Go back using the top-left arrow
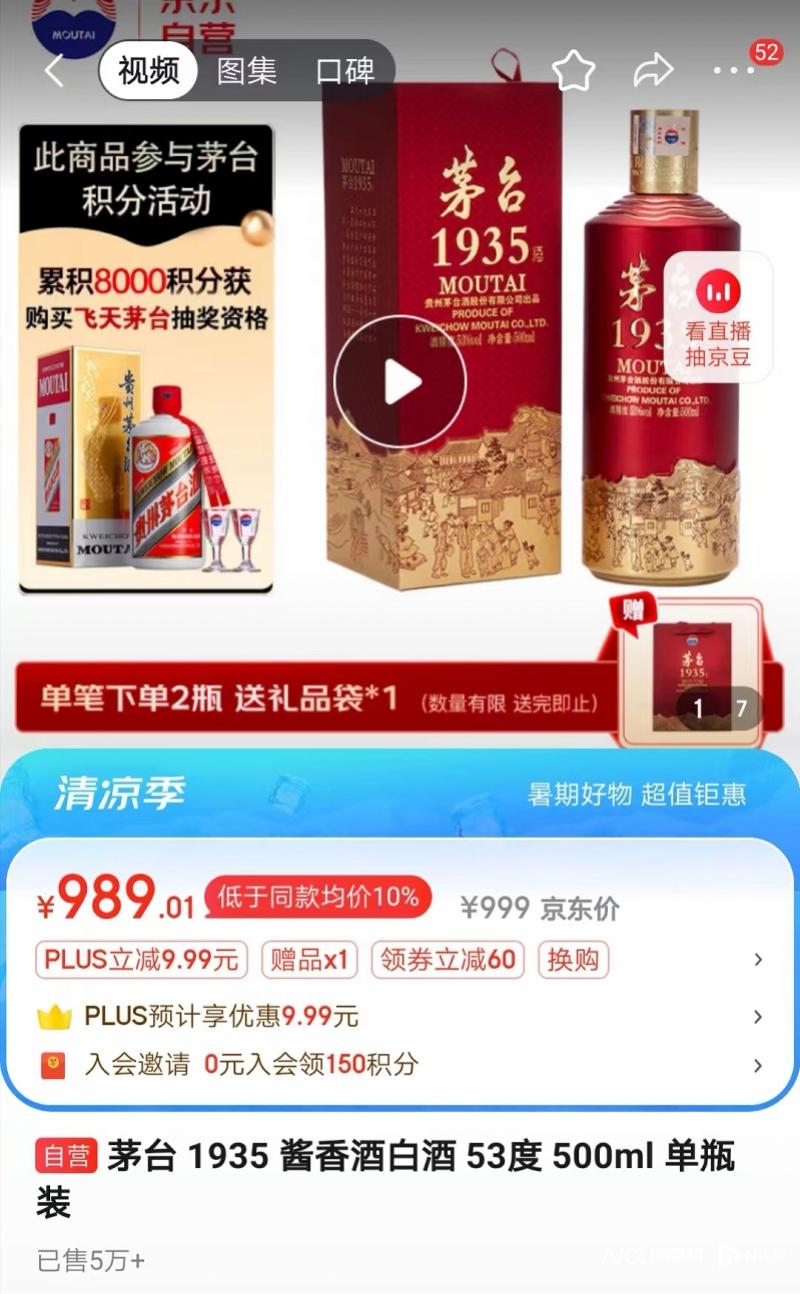800x1294 pixels. point(54,71)
